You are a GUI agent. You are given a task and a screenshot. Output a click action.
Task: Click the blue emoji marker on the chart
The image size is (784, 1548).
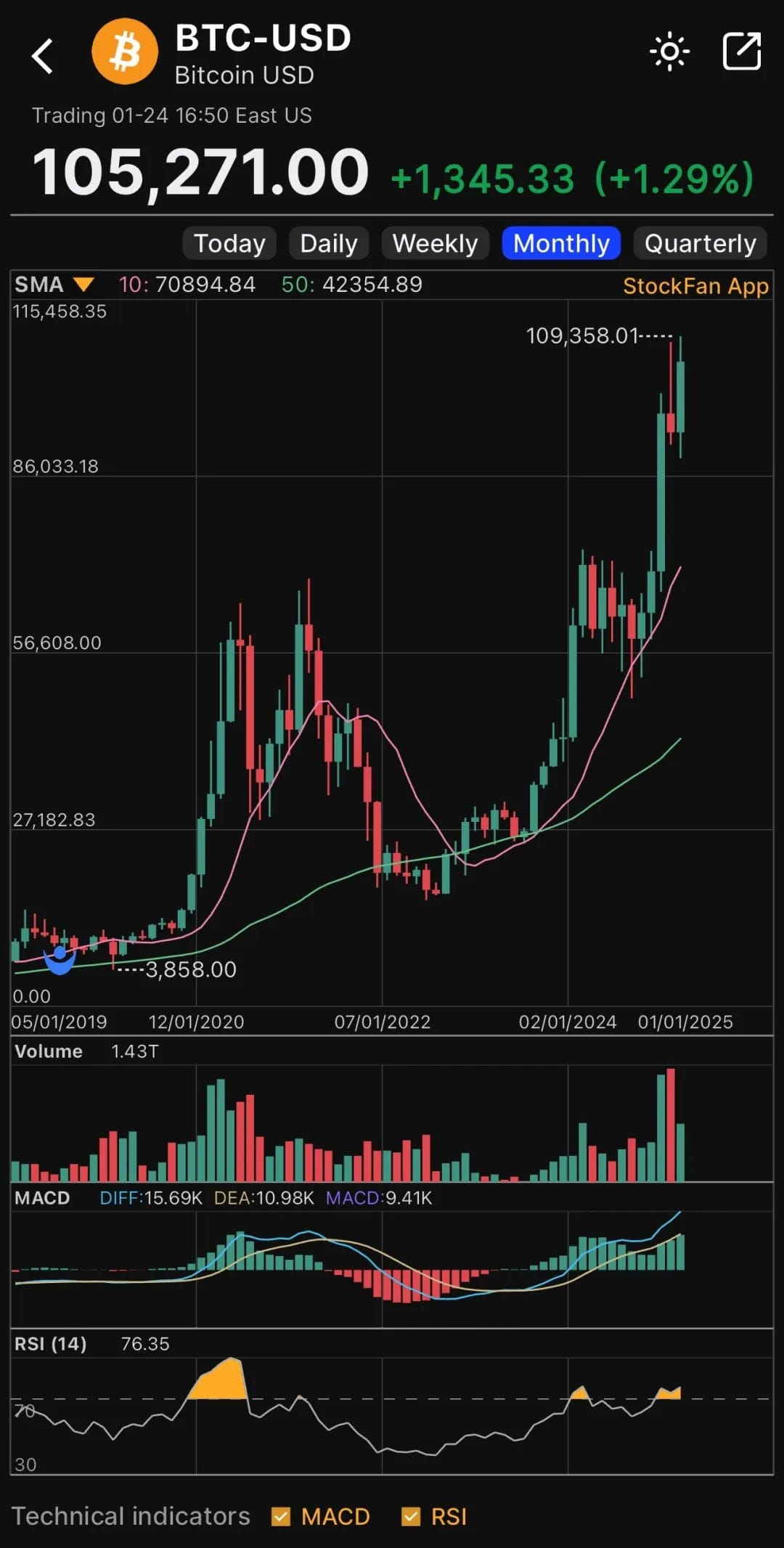[x=60, y=959]
